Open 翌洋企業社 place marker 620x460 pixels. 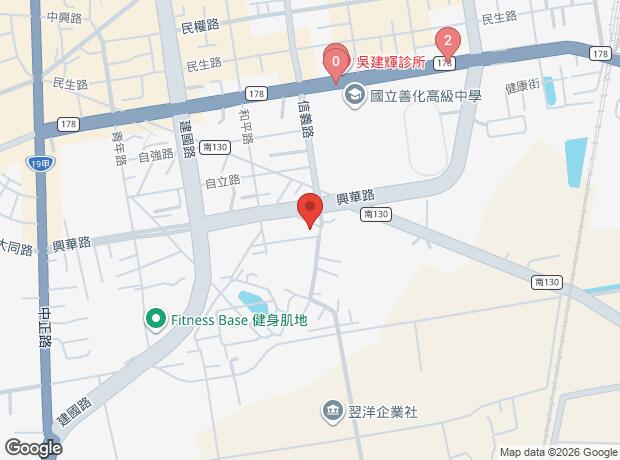pos(332,411)
